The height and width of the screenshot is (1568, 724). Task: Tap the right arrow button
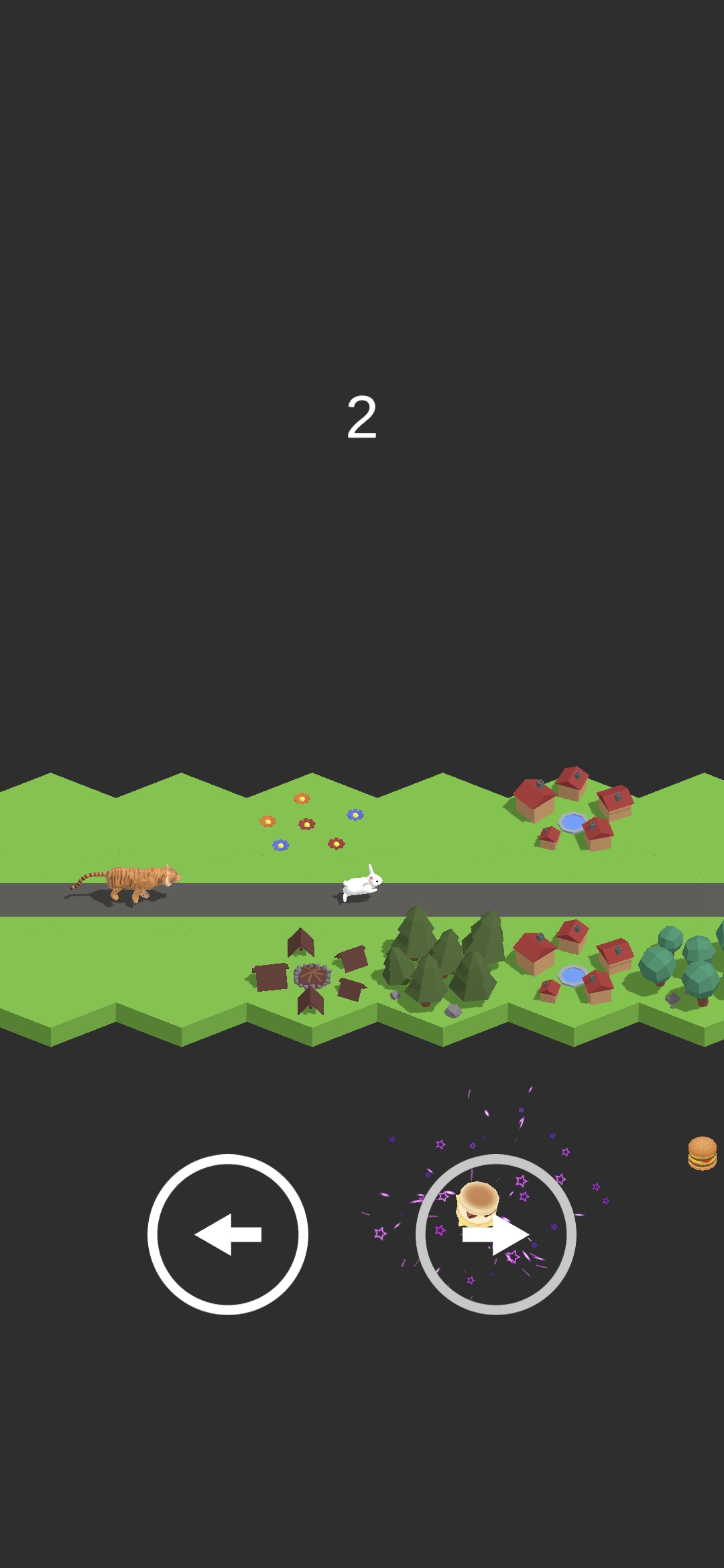[x=496, y=1234]
